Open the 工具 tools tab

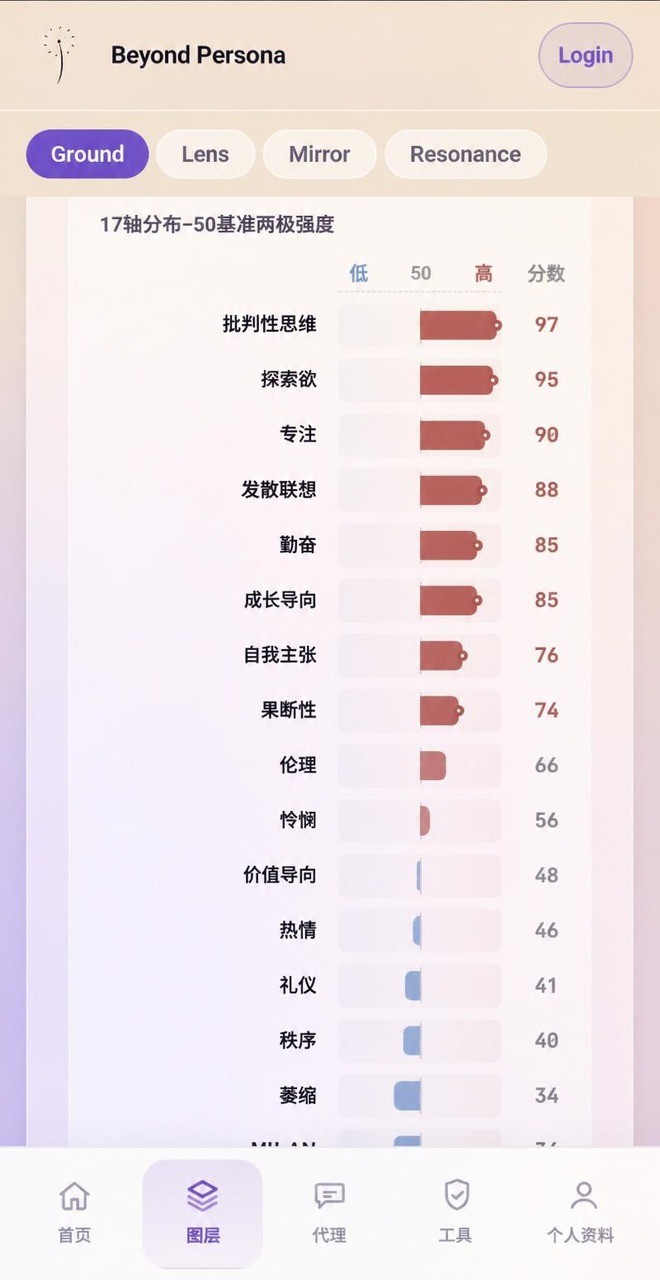tap(456, 1212)
